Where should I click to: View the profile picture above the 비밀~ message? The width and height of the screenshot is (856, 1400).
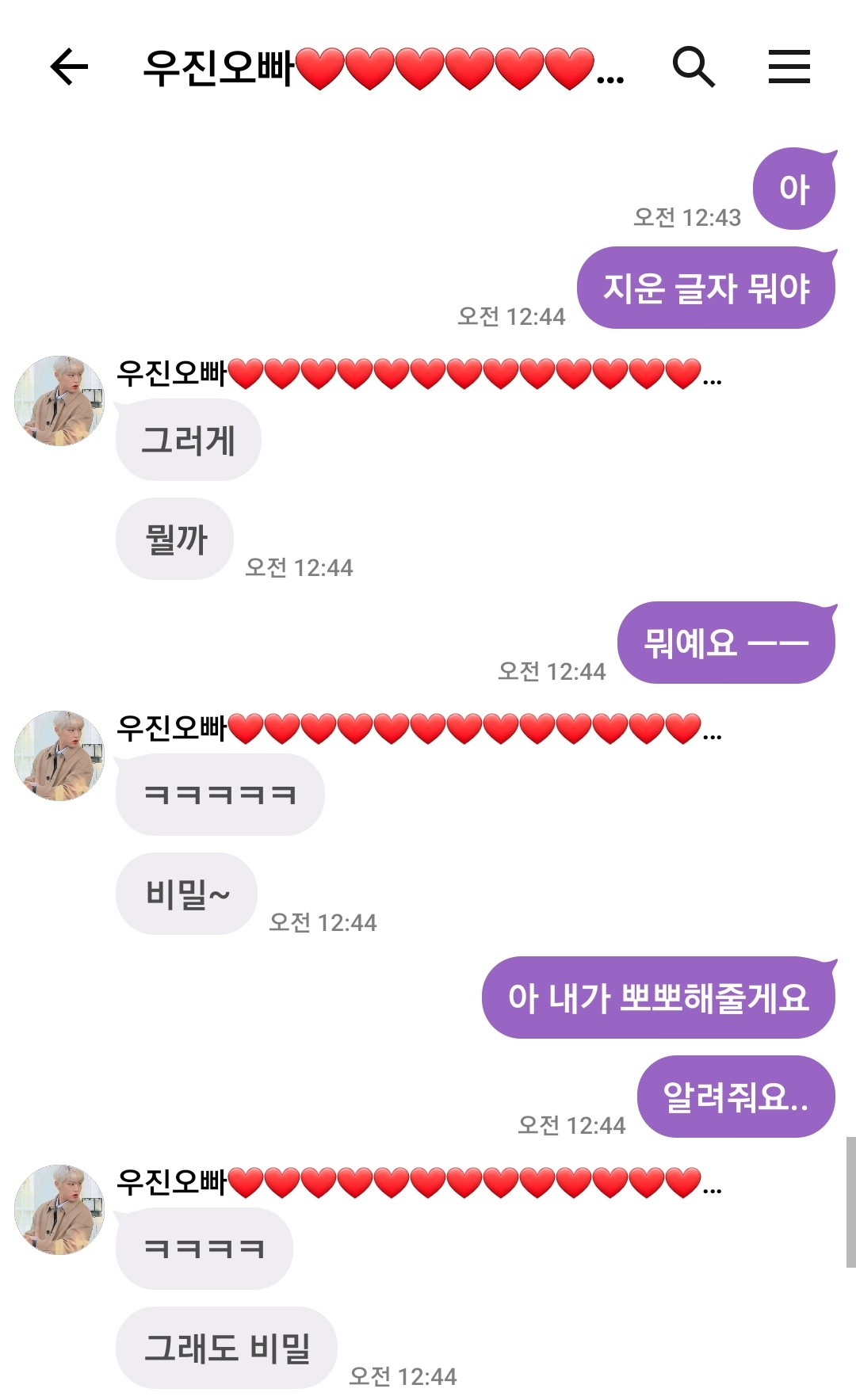59,756
